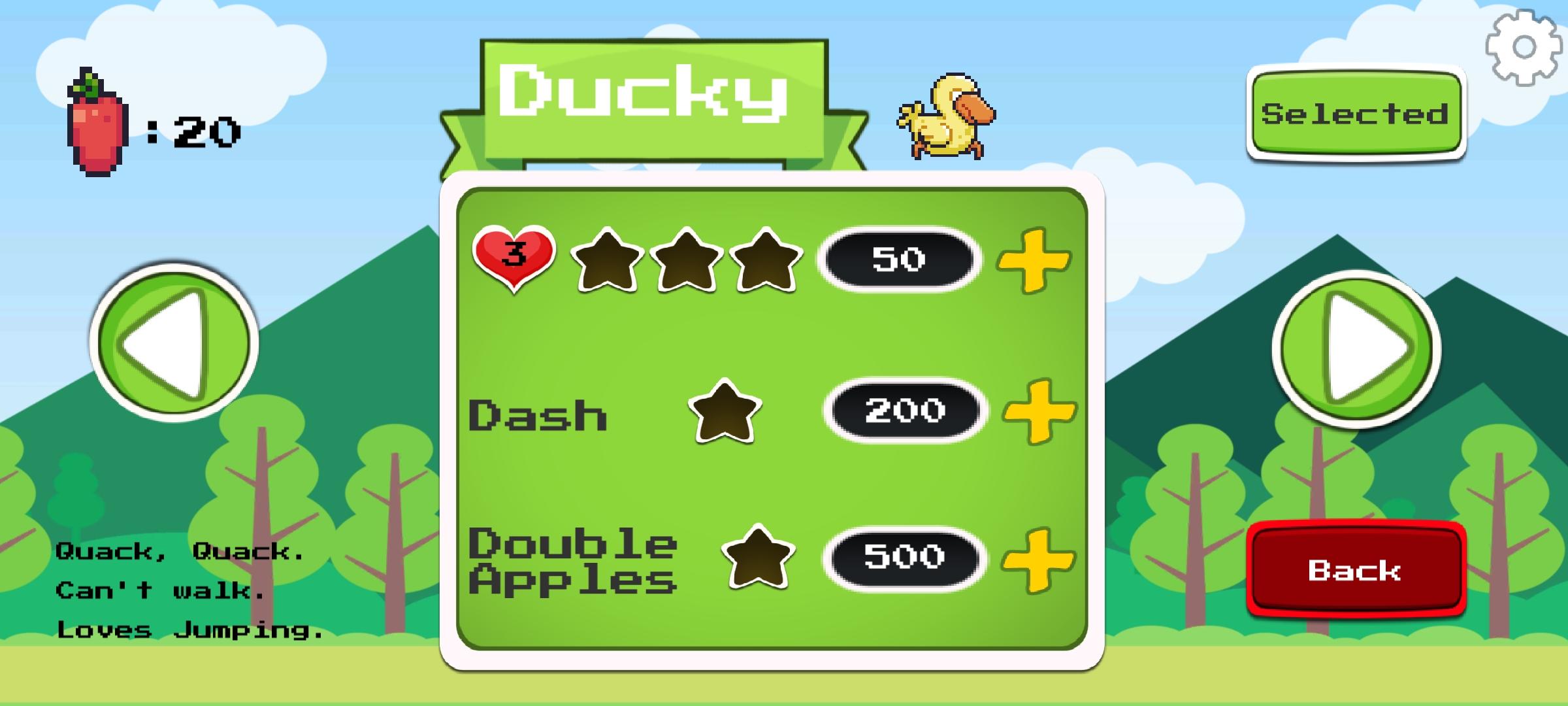Viewport: 1568px width, 706px height.
Task: Tap the red Back button
Action: coord(1356,569)
